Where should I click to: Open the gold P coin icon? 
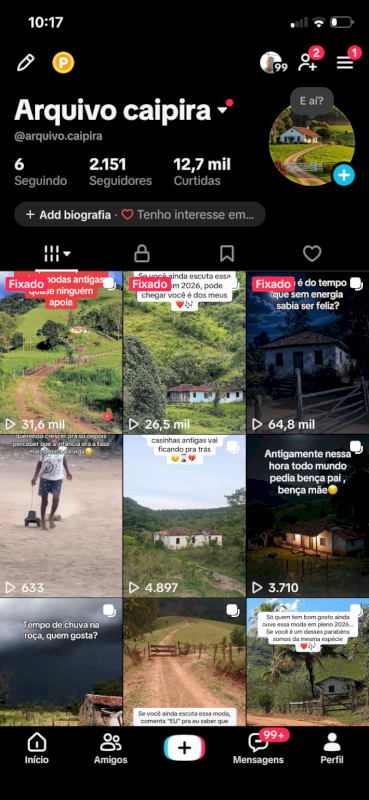pos(63,63)
